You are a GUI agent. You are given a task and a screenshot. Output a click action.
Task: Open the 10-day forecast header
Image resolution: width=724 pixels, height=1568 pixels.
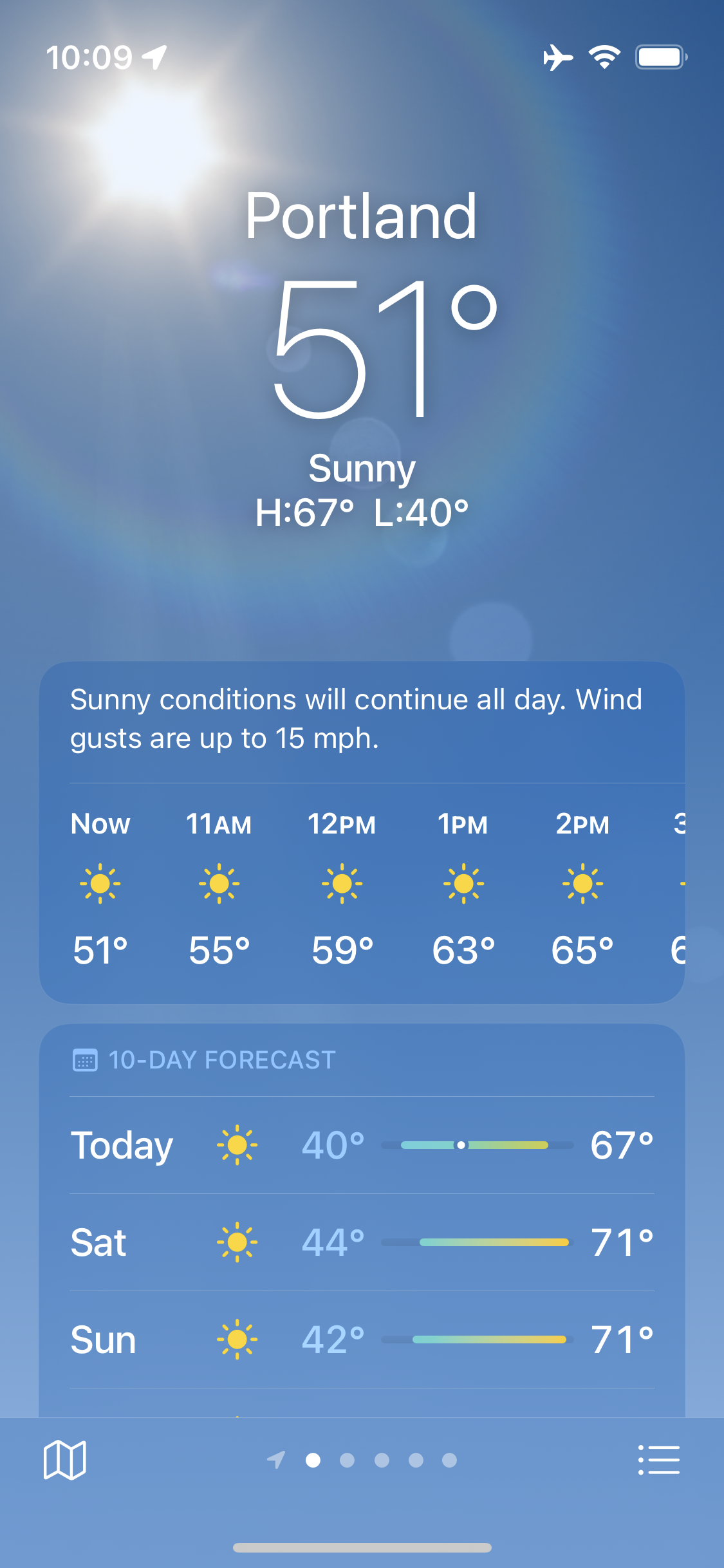[221, 1060]
